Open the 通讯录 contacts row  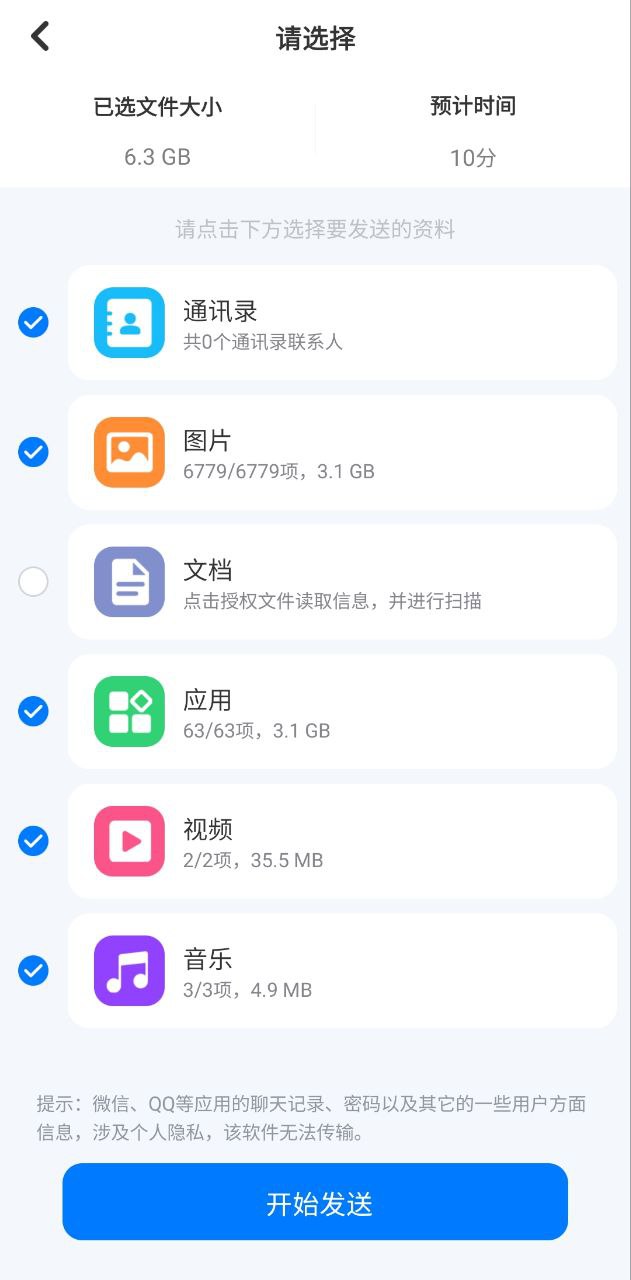point(342,323)
